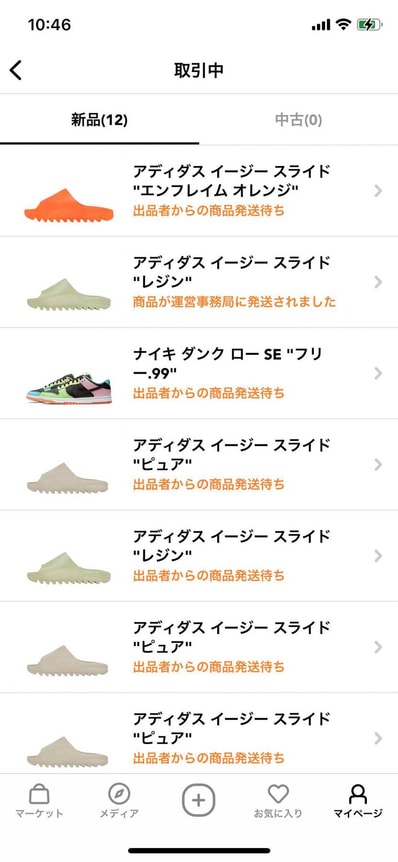Open the エンフレイム オレンジ slide order

(x=199, y=191)
